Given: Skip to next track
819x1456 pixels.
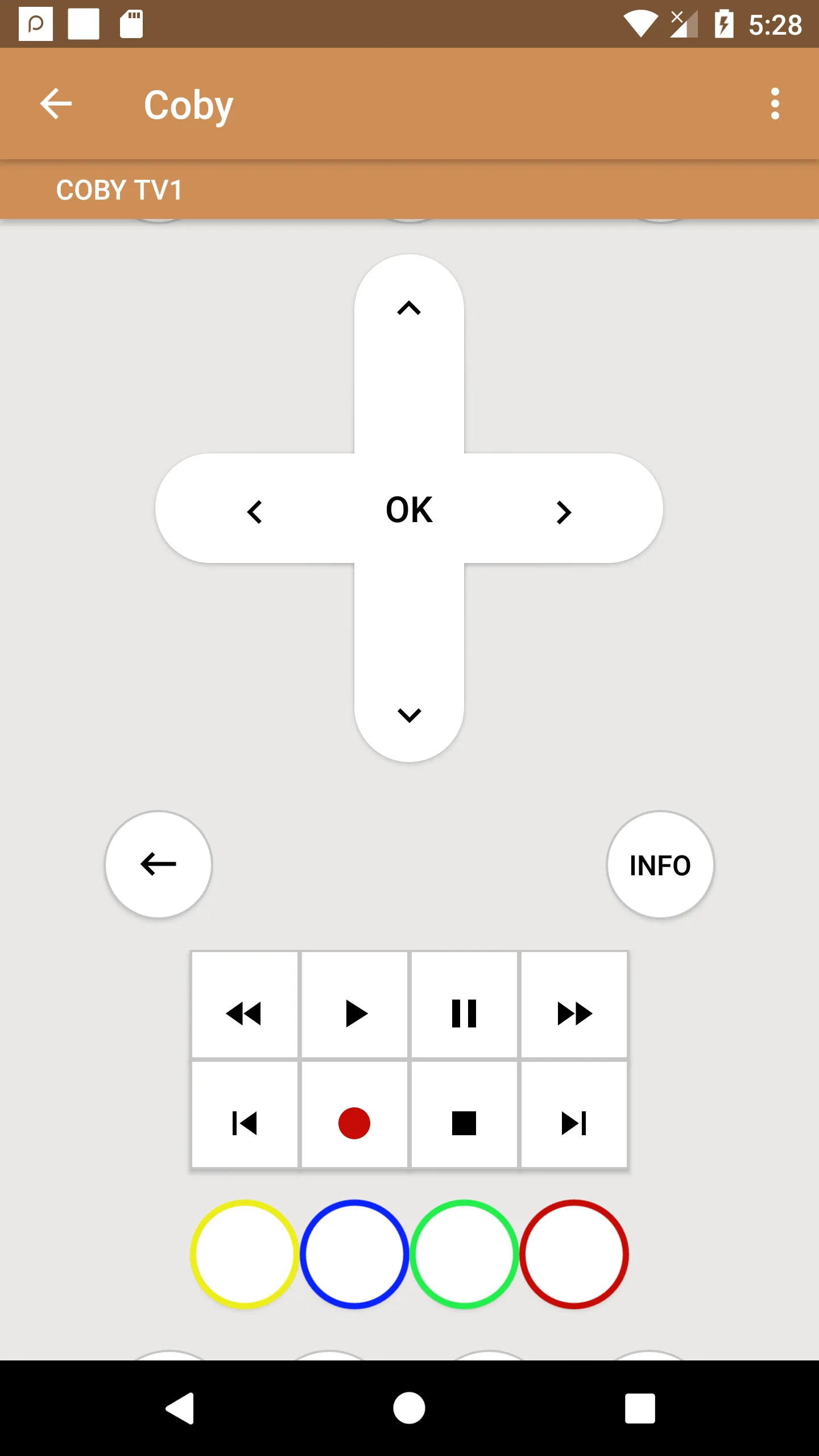Looking at the screenshot, I should 574,1123.
